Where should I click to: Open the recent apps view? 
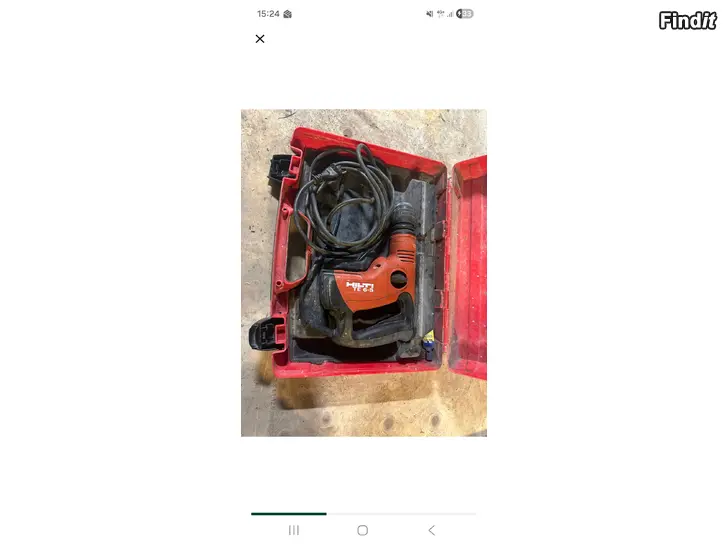pos(294,530)
